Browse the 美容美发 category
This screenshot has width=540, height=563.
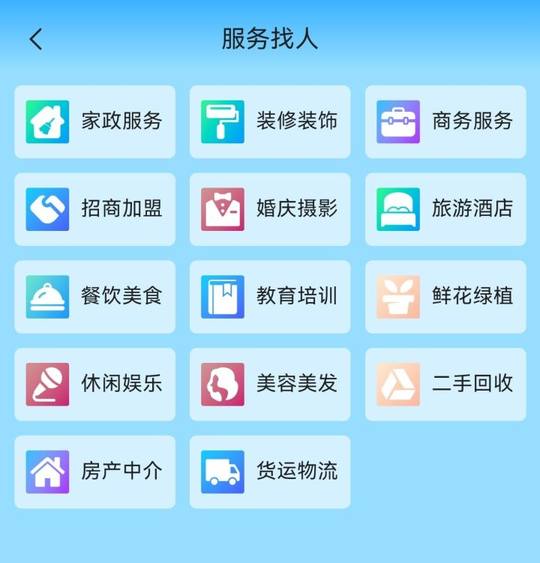pos(270,385)
